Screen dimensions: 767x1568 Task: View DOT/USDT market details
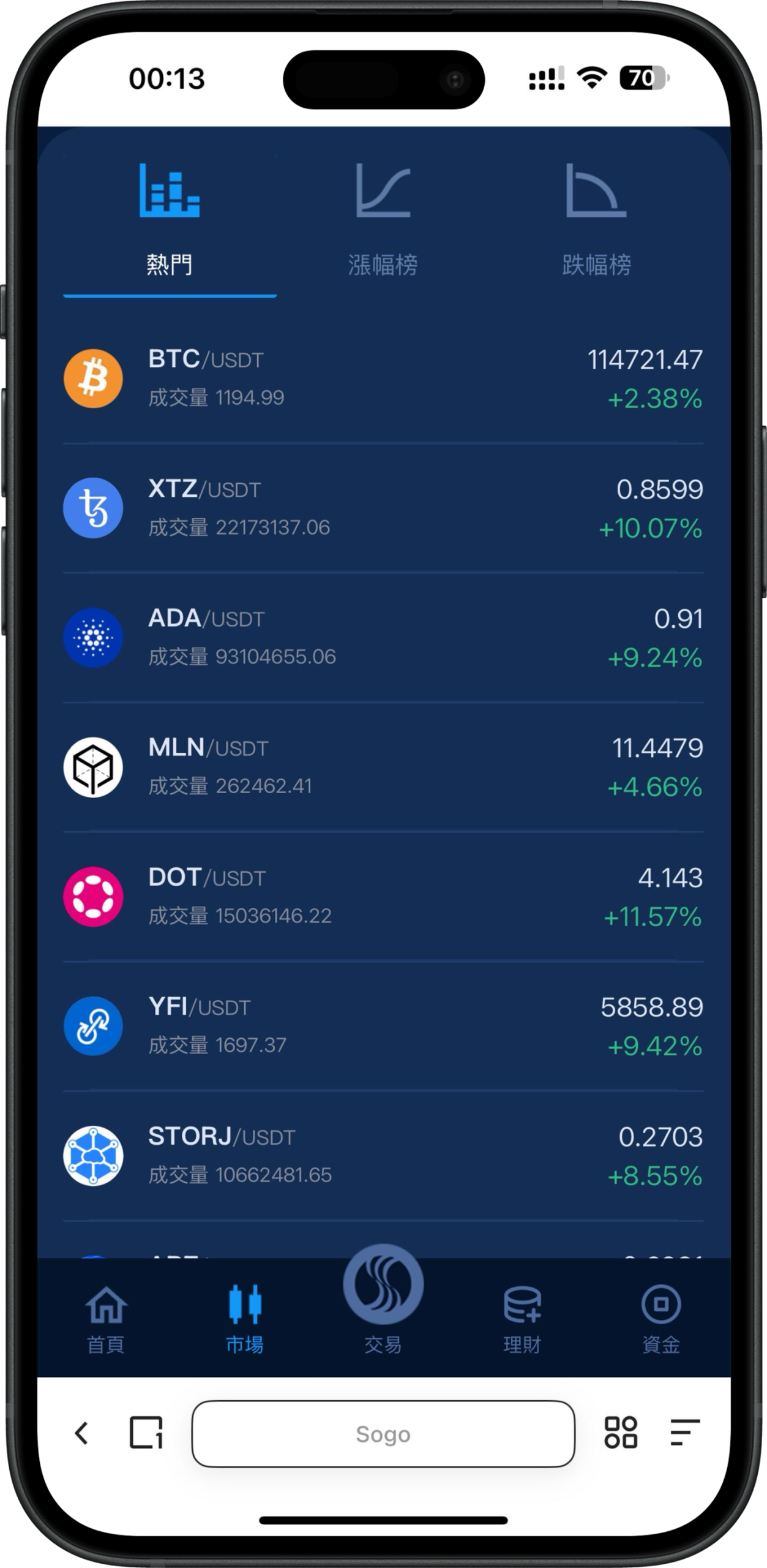pos(383,896)
